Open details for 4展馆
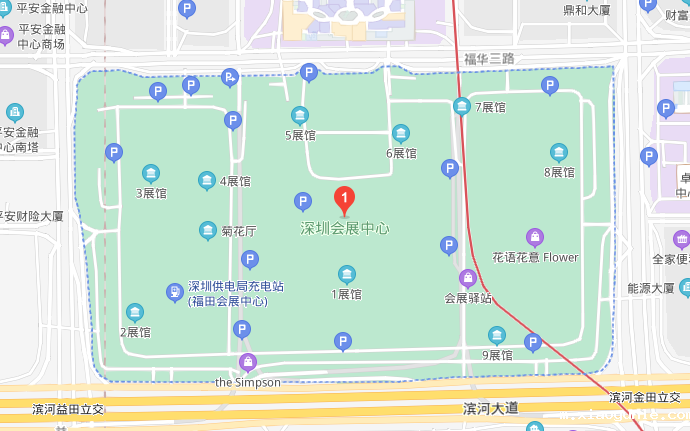Viewport: 690px width, 431px height. (x=207, y=180)
